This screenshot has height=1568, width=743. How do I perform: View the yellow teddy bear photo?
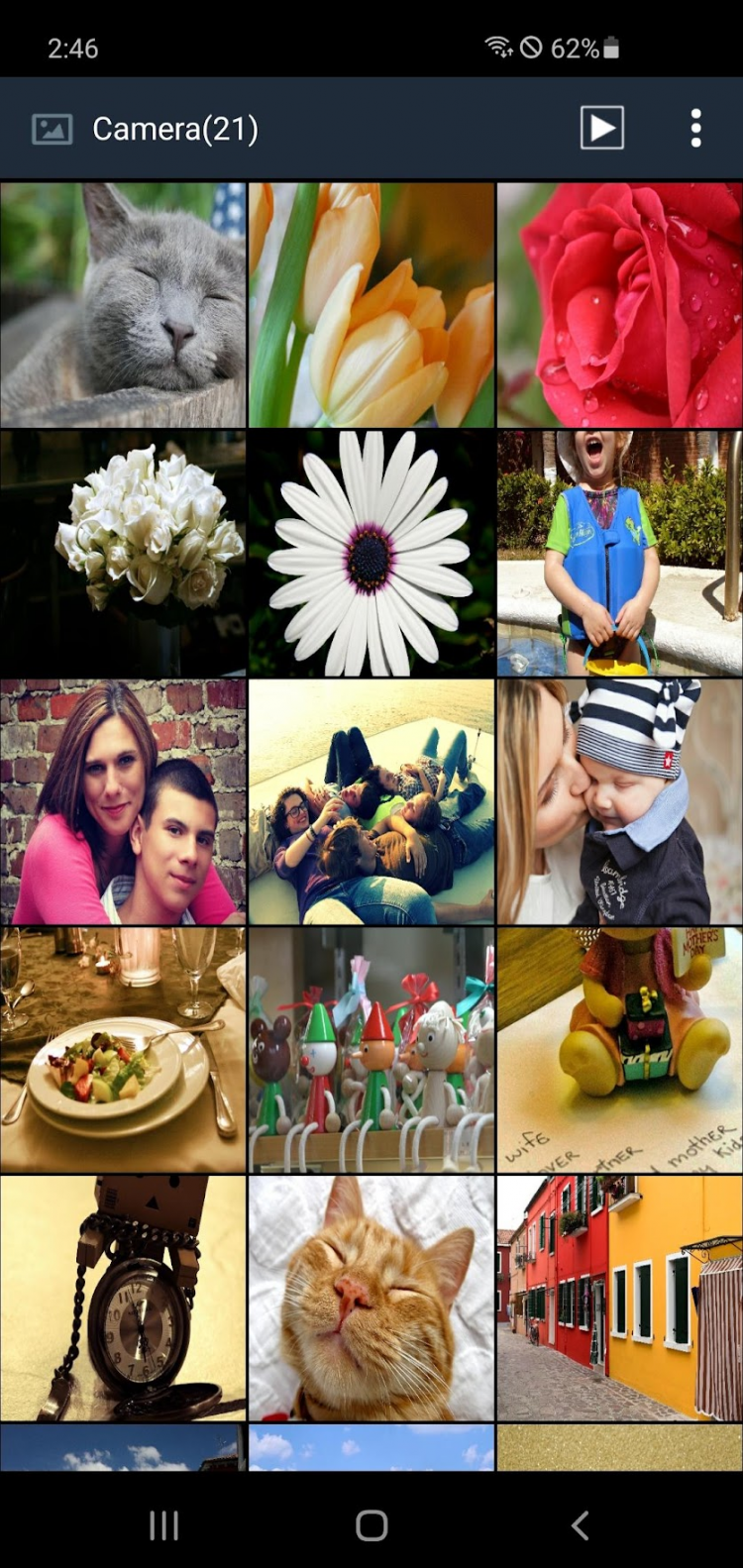click(x=620, y=1050)
